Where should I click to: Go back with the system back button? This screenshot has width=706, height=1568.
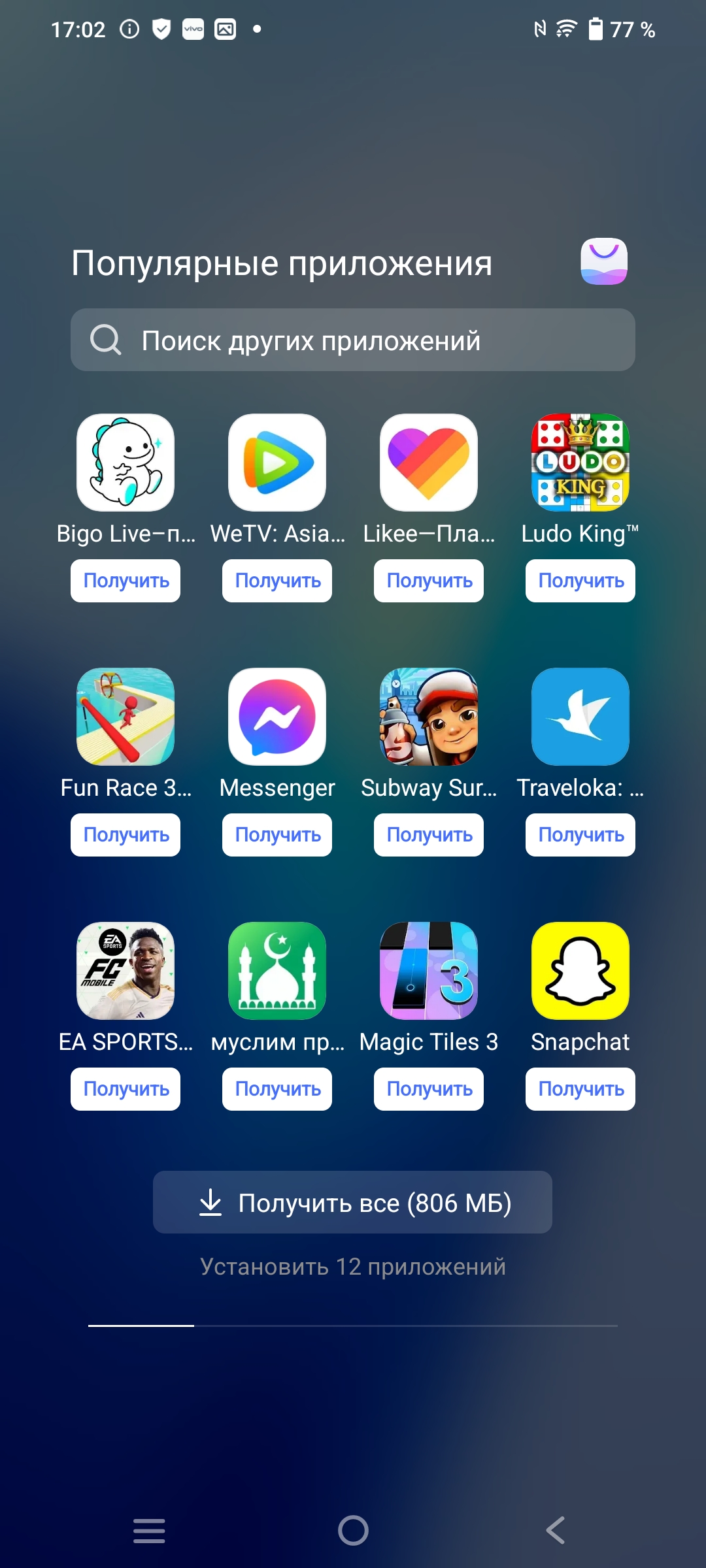pyautogui.click(x=556, y=1530)
